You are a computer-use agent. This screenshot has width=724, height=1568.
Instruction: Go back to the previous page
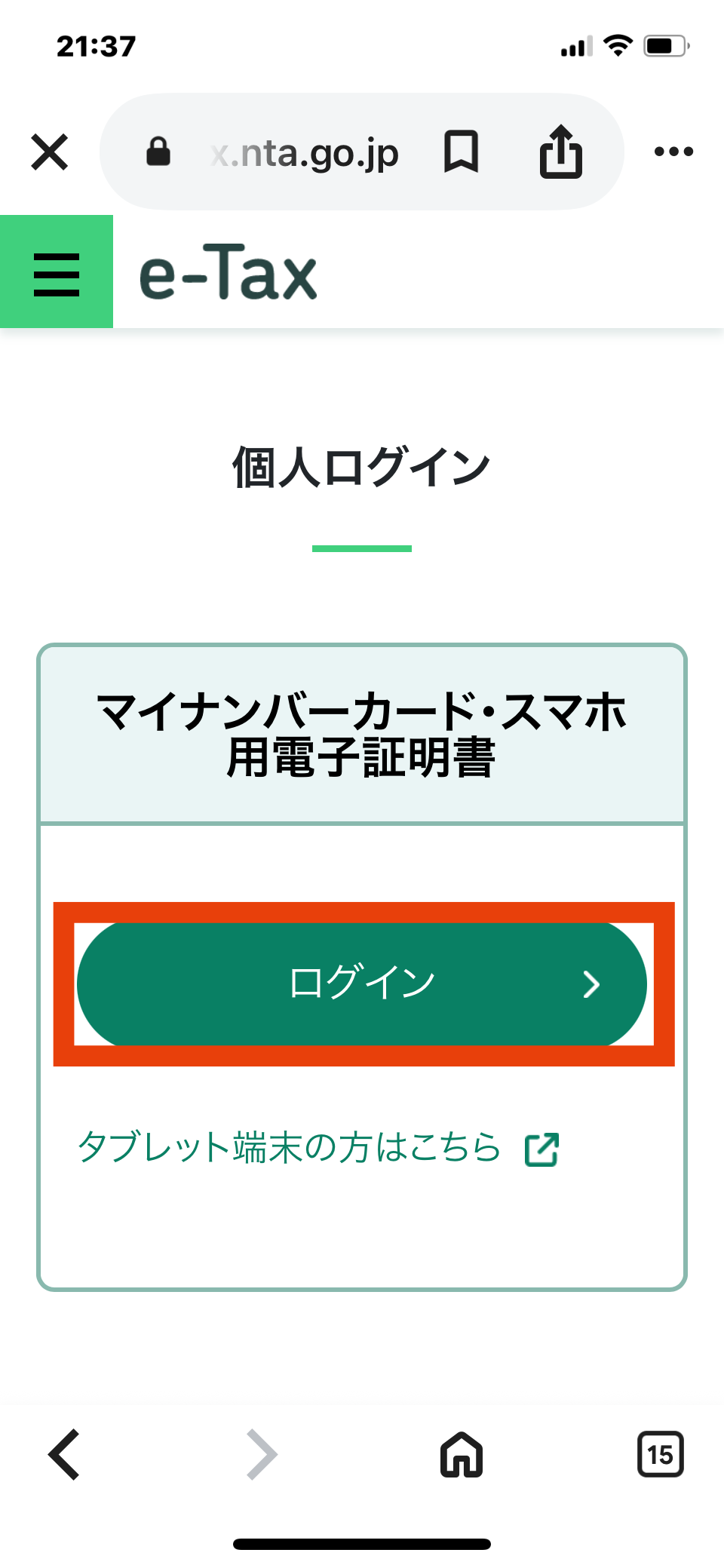point(65,1454)
